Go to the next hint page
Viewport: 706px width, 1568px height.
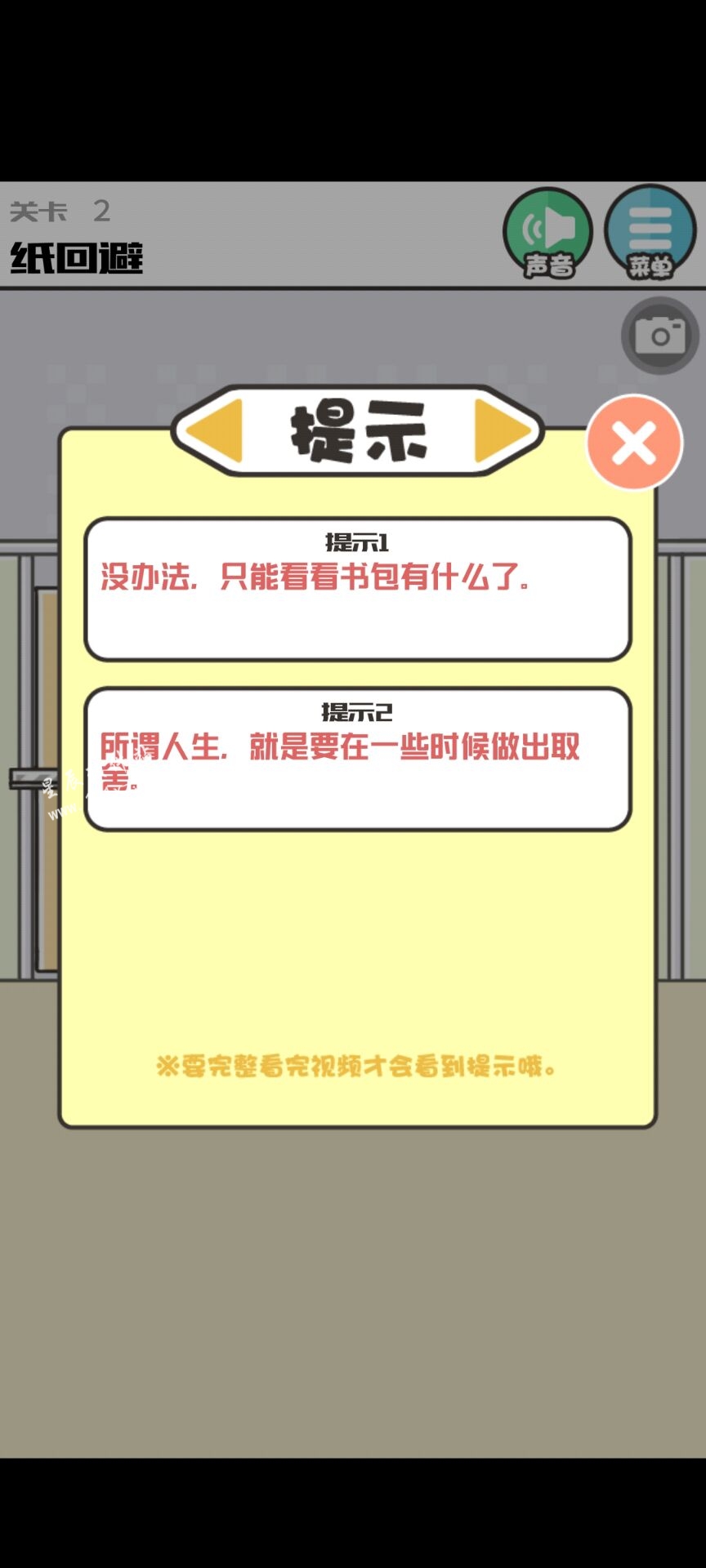coord(499,430)
